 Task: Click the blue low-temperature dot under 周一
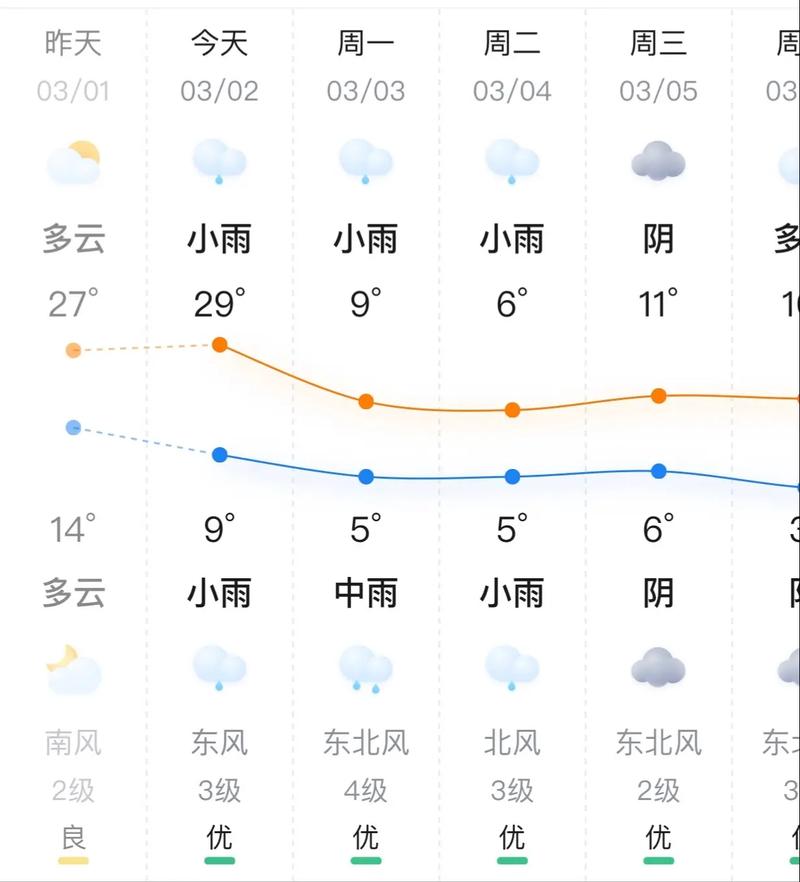click(x=364, y=477)
